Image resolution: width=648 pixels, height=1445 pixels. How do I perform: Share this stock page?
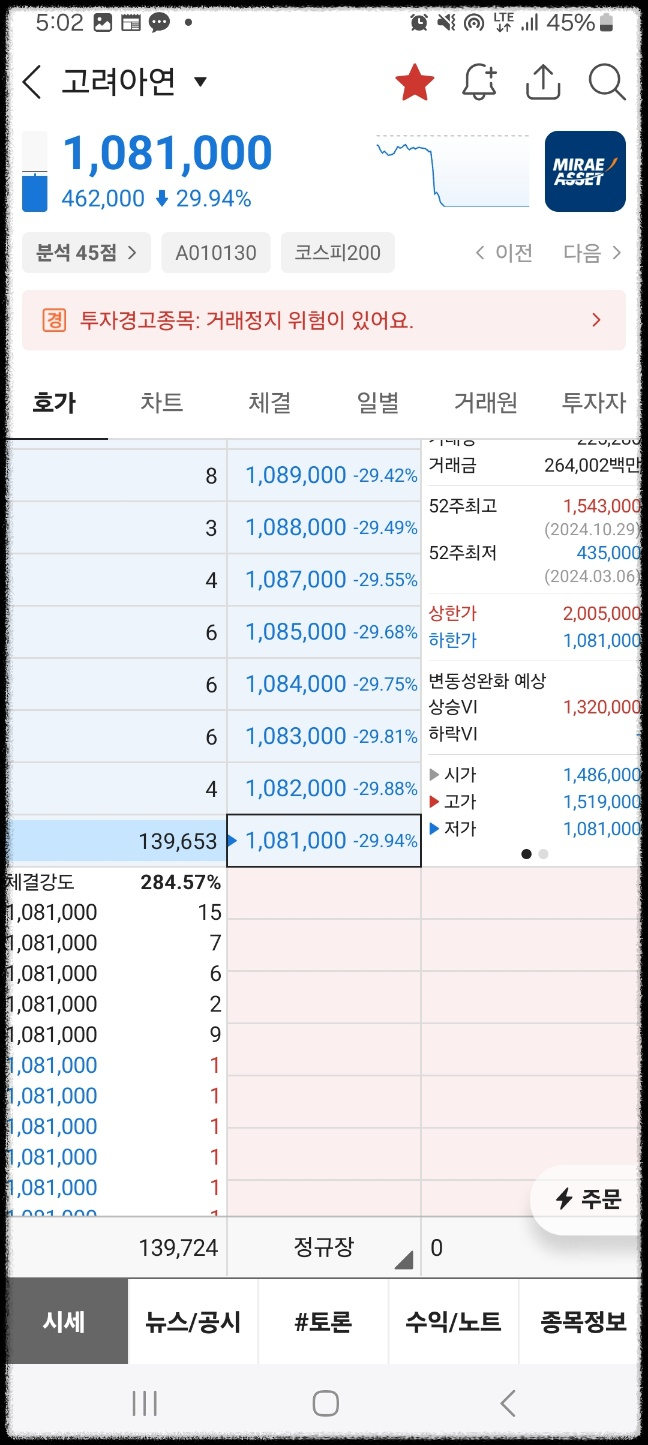pyautogui.click(x=543, y=82)
